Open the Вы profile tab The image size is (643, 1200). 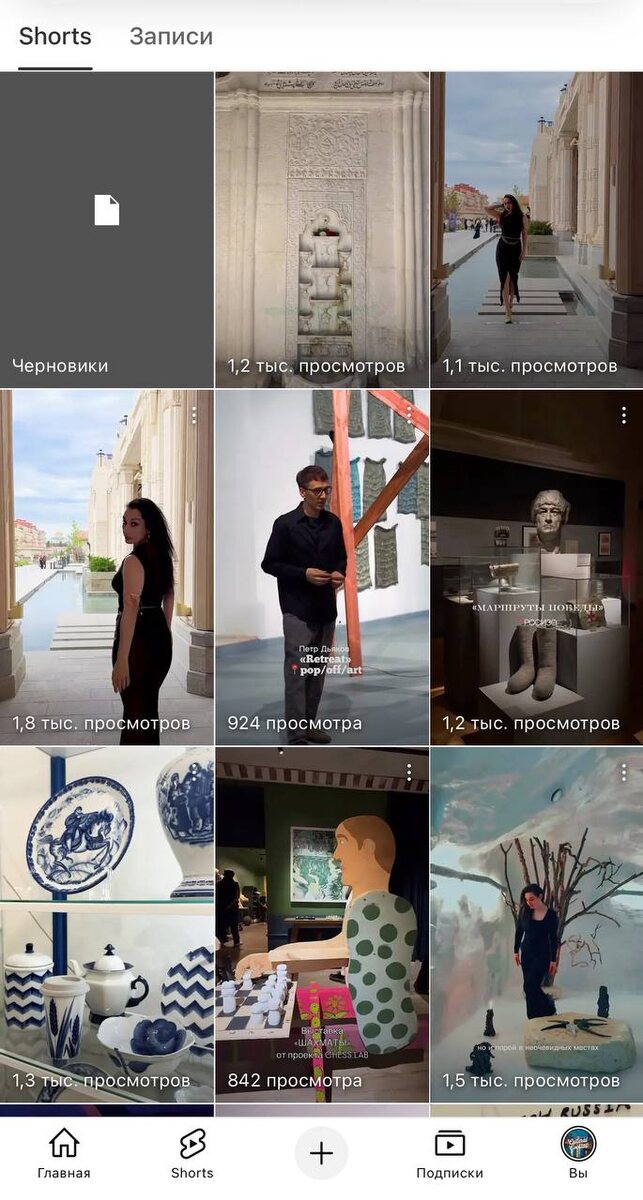pos(578,1154)
